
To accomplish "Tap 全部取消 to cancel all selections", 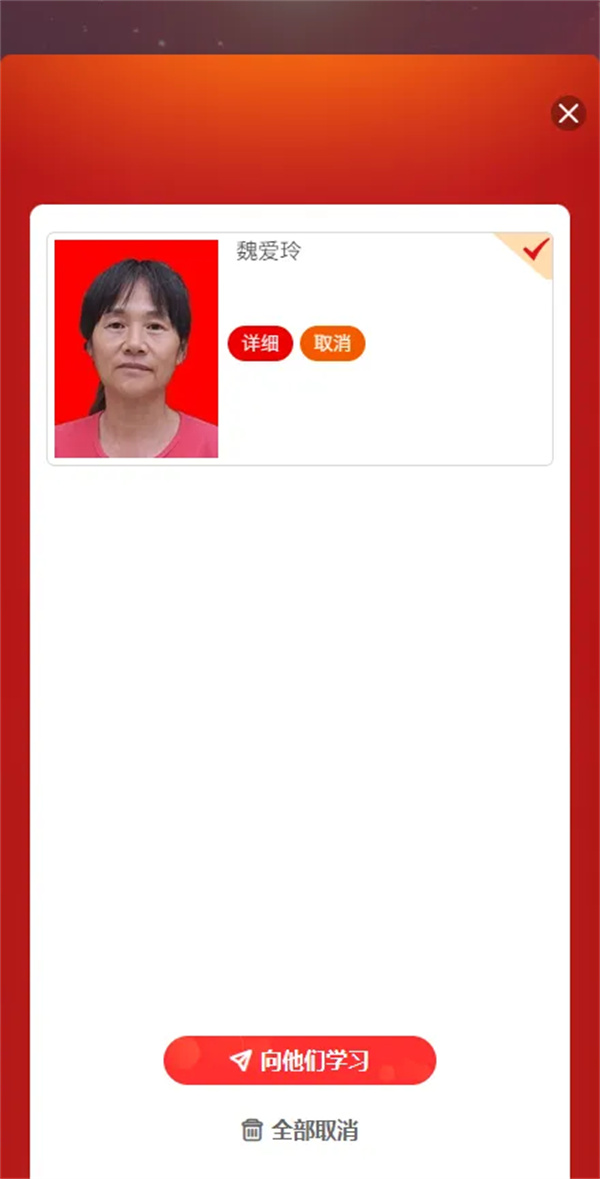I will click(300, 1131).
